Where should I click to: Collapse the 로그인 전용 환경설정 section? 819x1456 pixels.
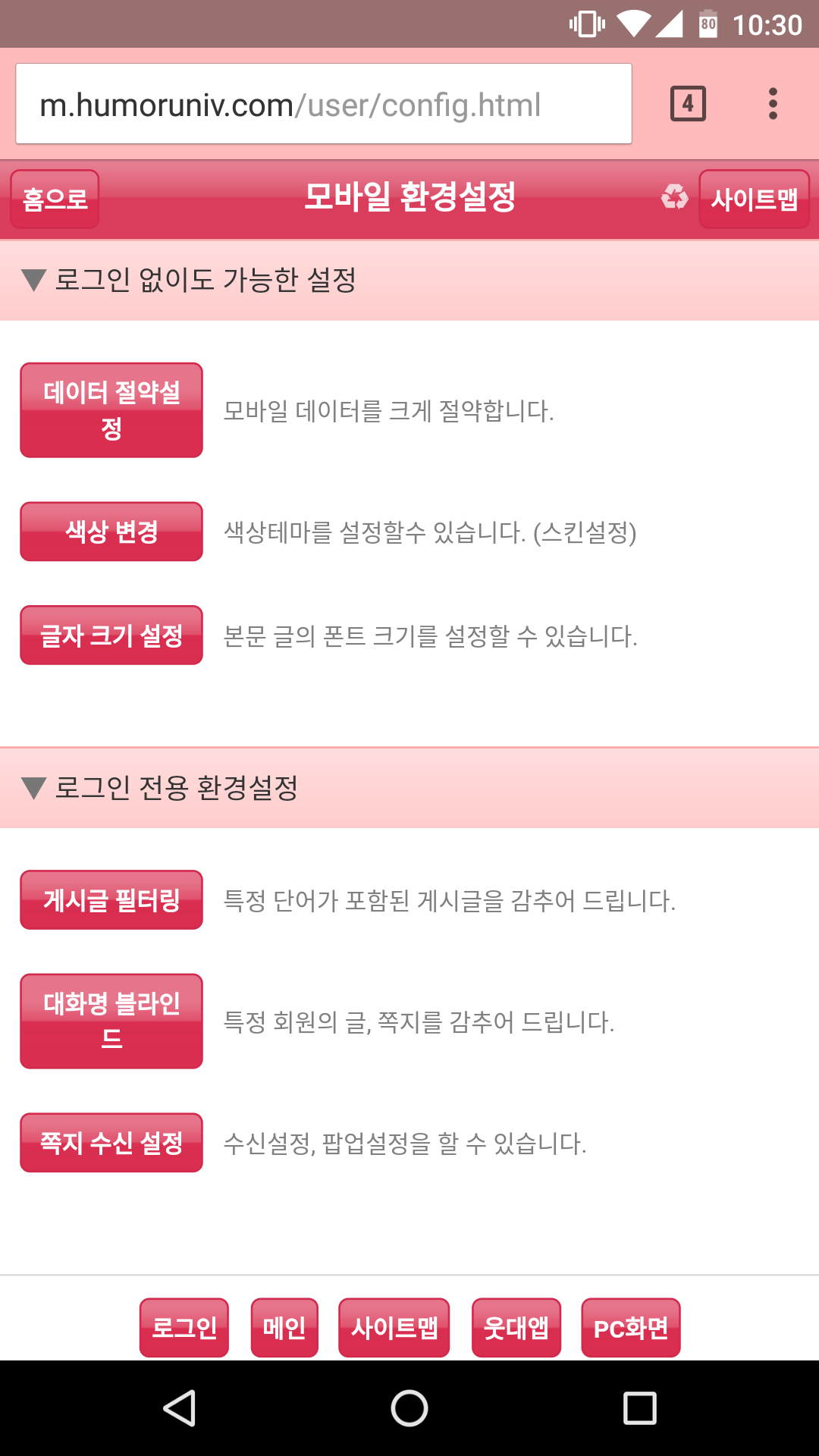409,787
